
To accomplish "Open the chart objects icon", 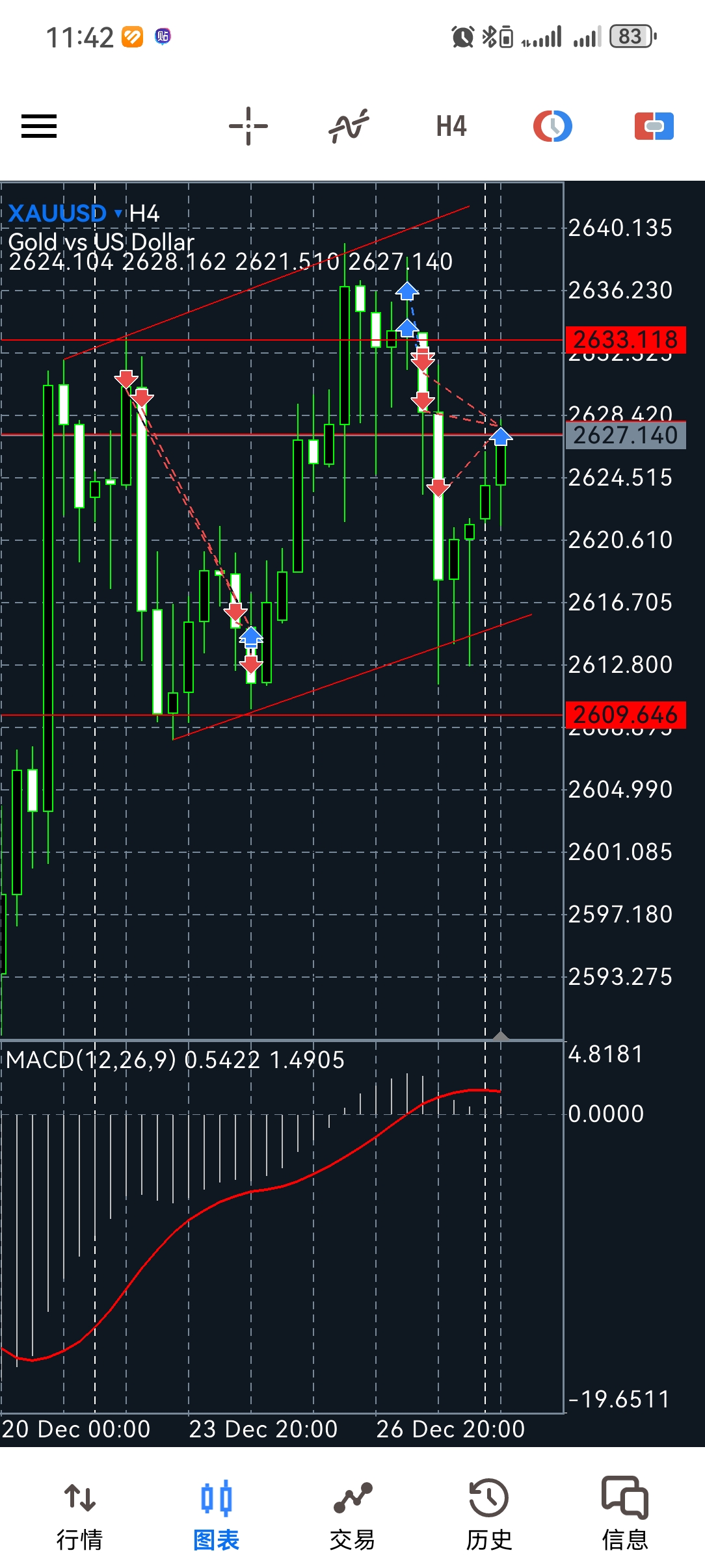I will (x=553, y=126).
